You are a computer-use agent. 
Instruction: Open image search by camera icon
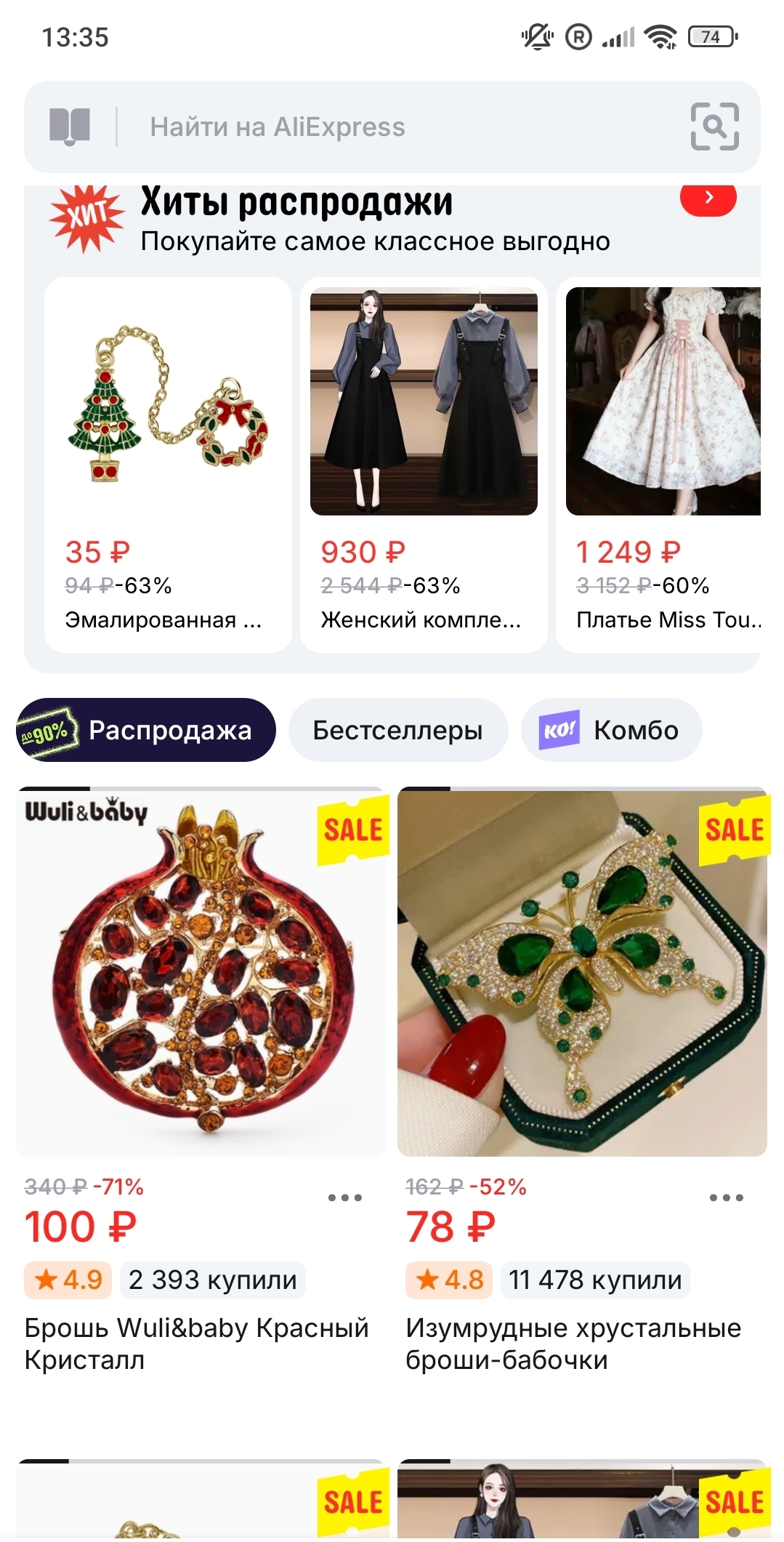pos(714,127)
